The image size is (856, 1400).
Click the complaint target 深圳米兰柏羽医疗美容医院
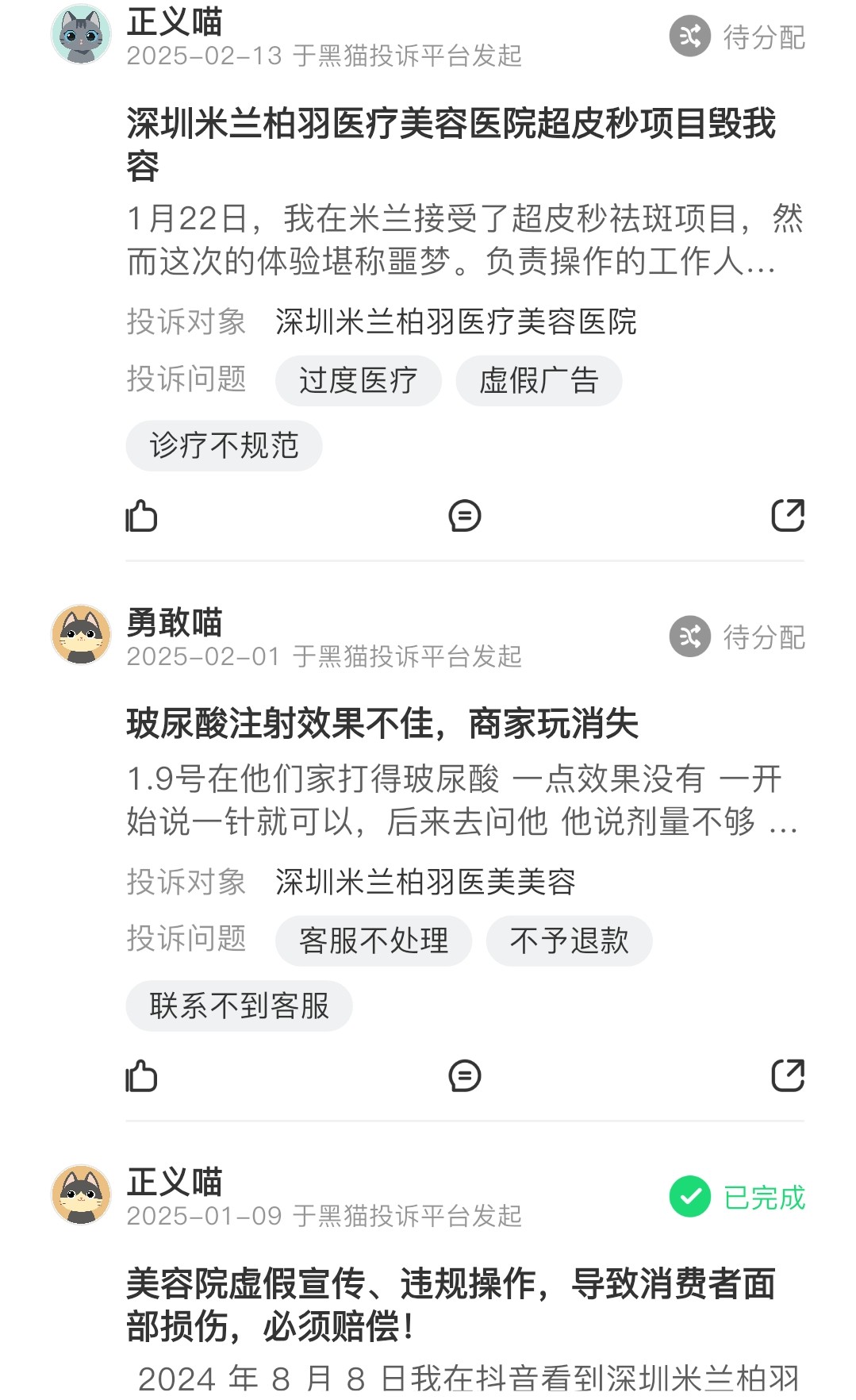pos(457,322)
